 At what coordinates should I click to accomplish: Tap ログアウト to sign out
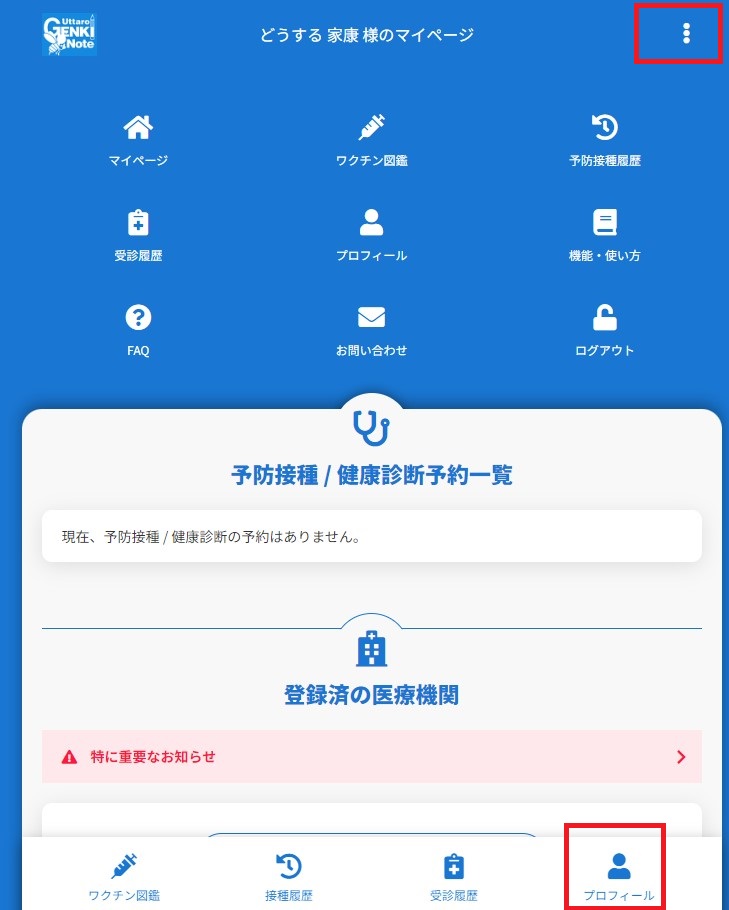coord(604,331)
